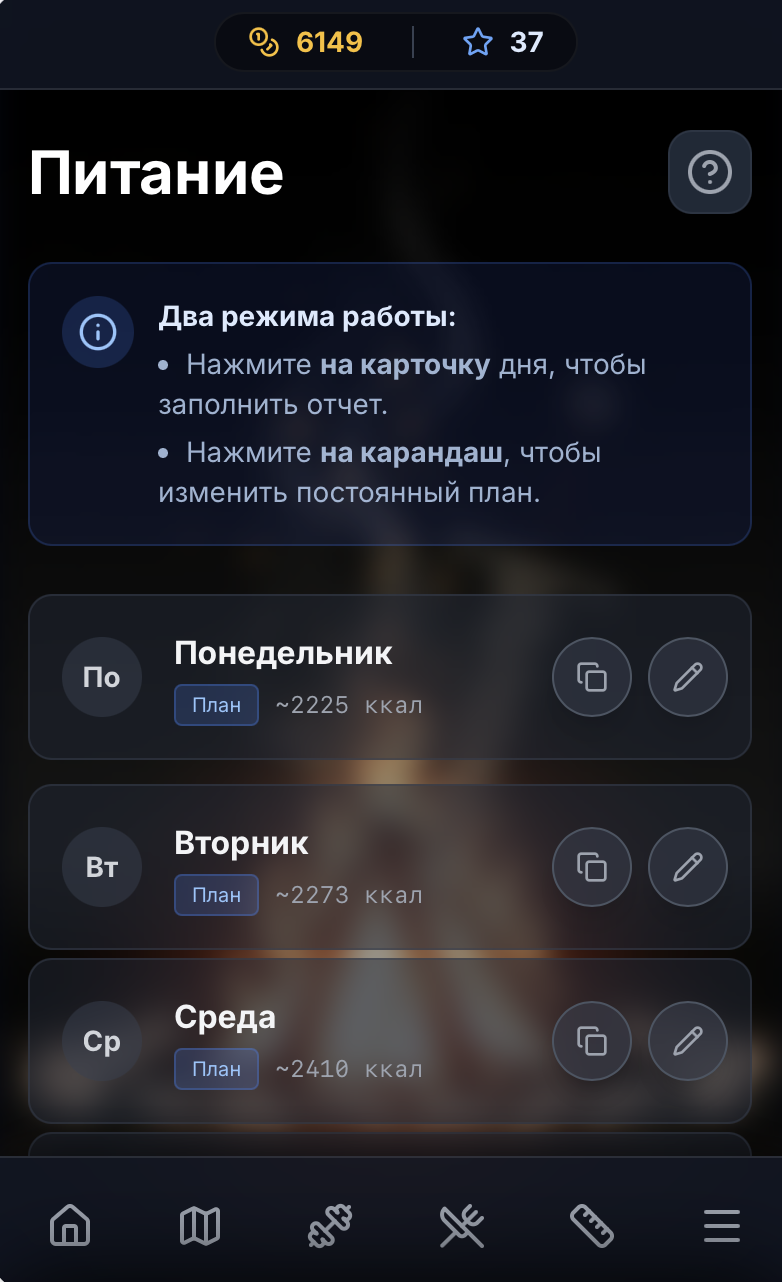
Task: Open the hamburger menu in bottom bar
Action: [721, 1224]
